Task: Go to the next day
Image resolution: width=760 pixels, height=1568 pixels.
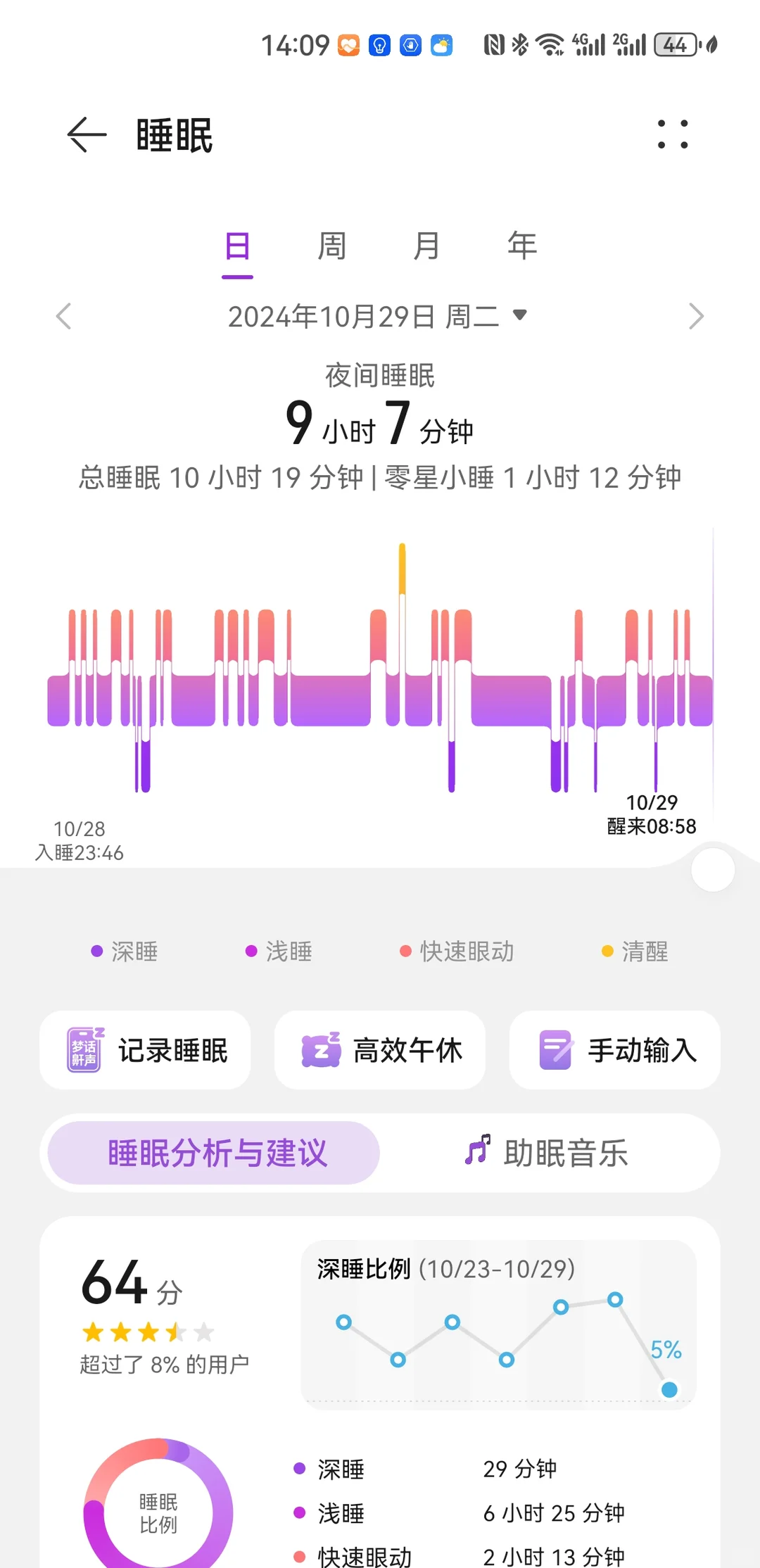Action: [x=696, y=316]
